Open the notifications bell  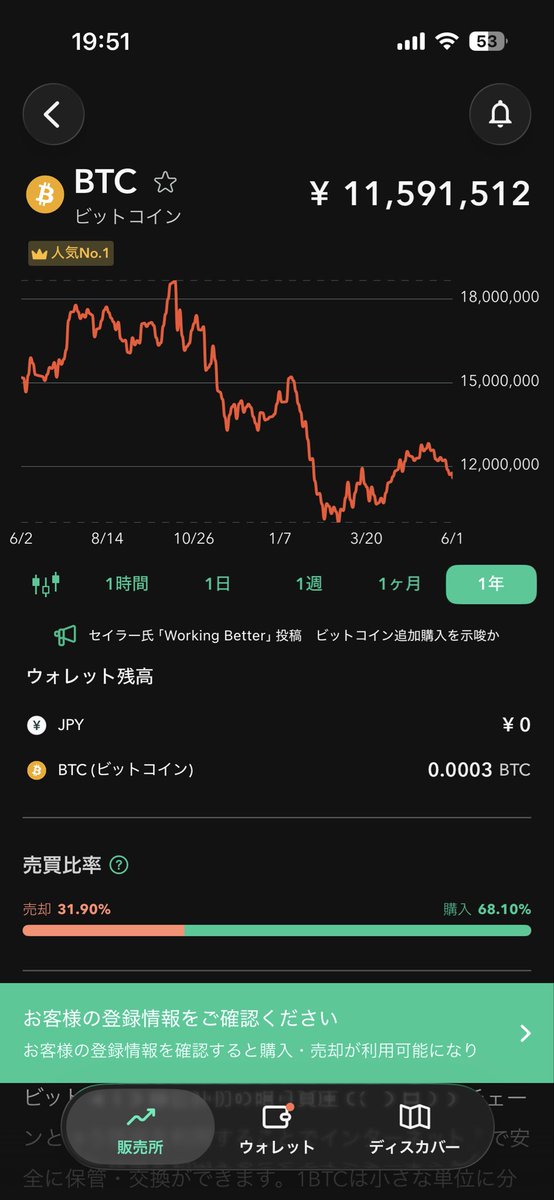tap(500, 115)
